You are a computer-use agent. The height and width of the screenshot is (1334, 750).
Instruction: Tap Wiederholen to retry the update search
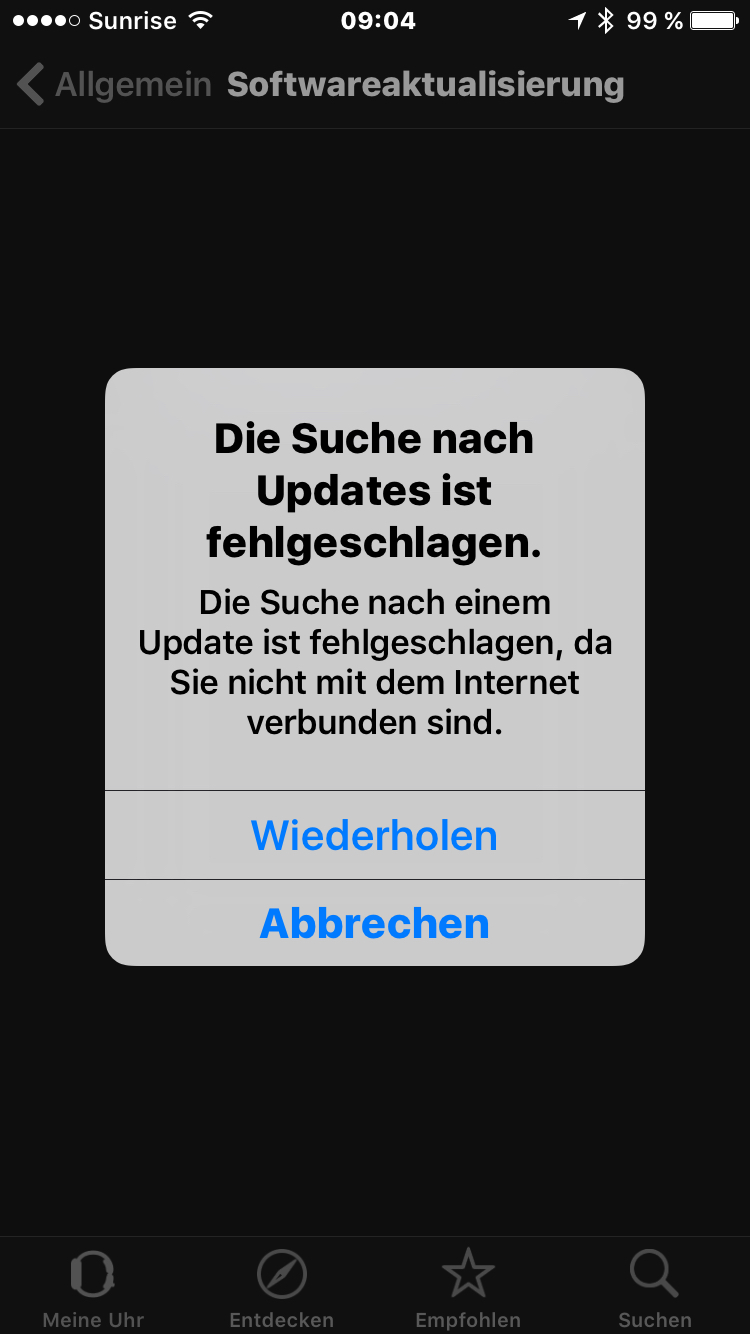(x=374, y=835)
